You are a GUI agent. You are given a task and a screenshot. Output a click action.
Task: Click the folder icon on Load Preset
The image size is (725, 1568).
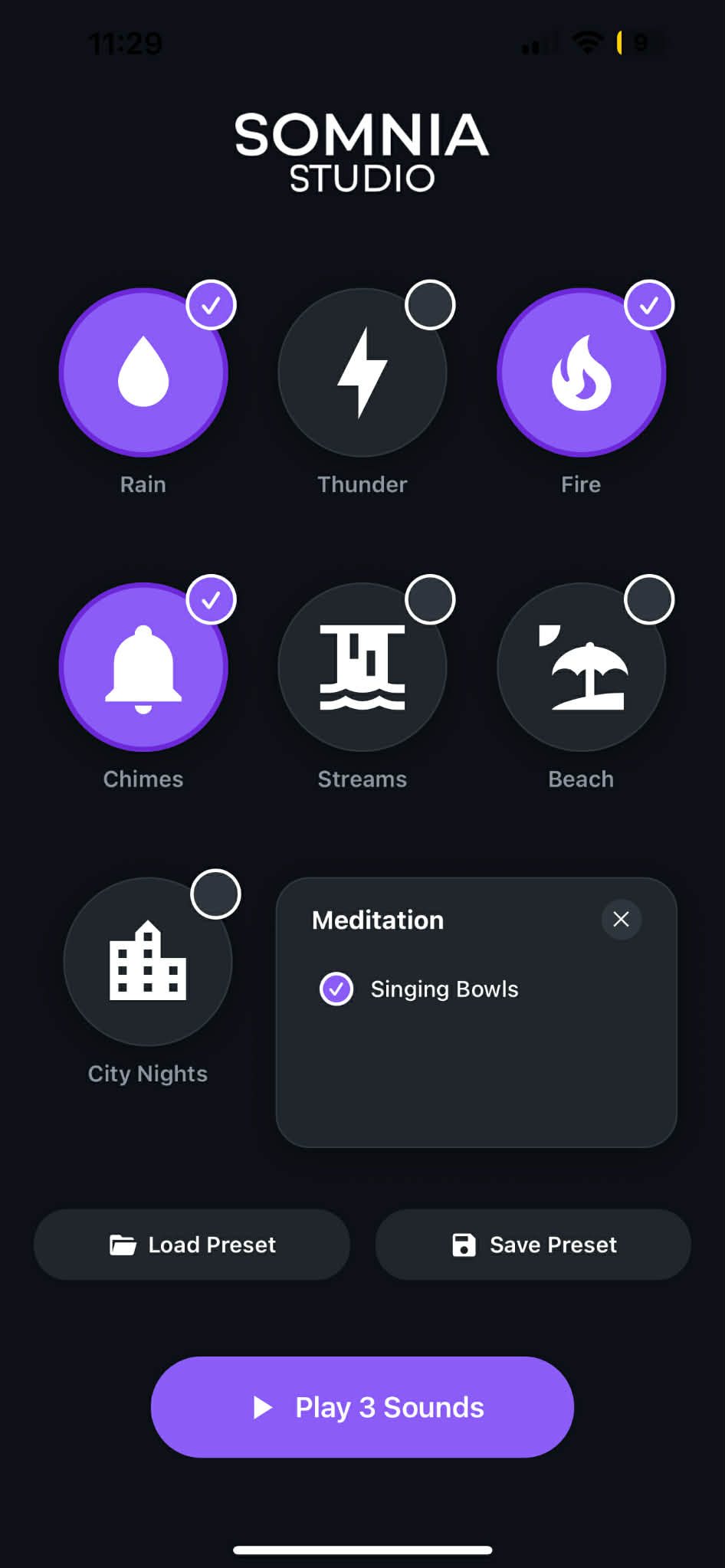(123, 1244)
